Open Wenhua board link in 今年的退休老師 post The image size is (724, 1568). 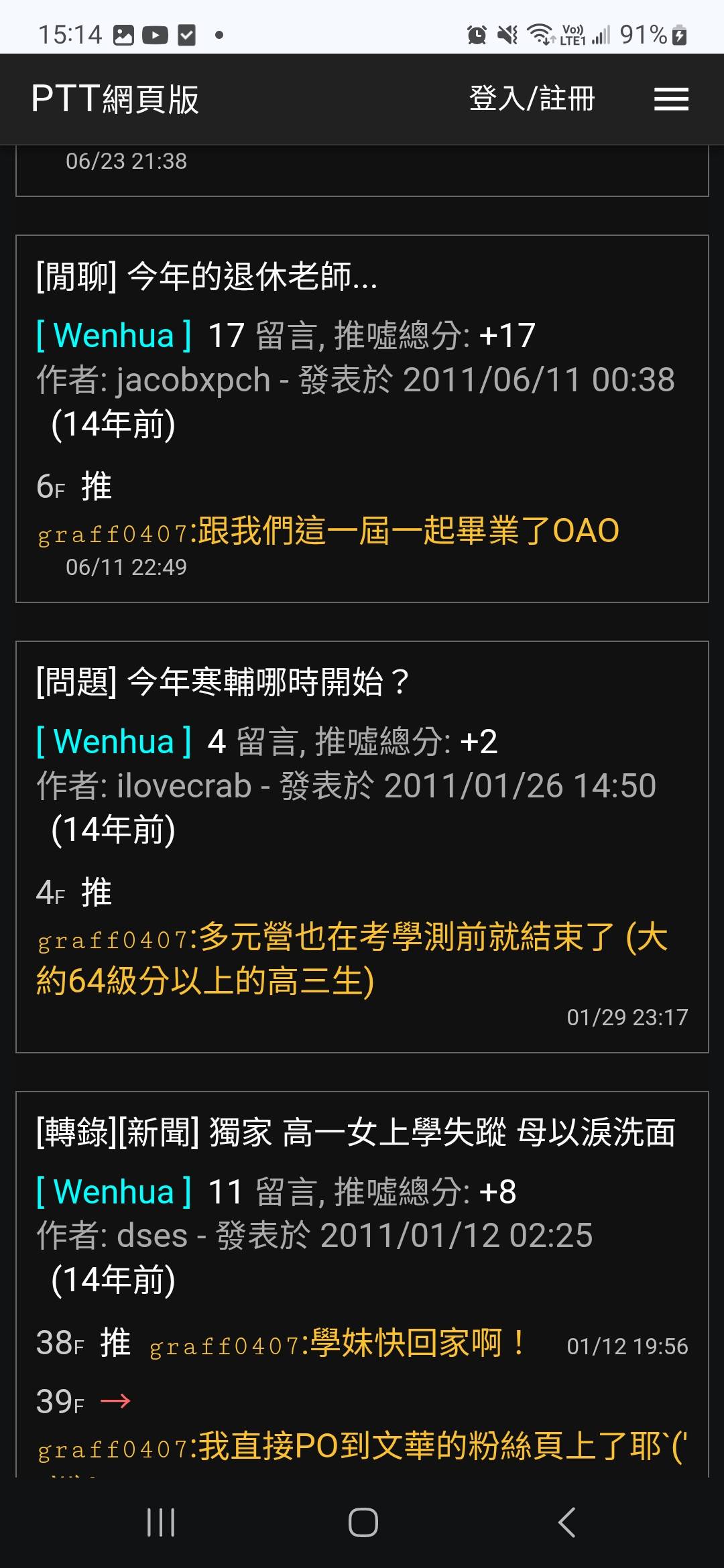coord(114,335)
